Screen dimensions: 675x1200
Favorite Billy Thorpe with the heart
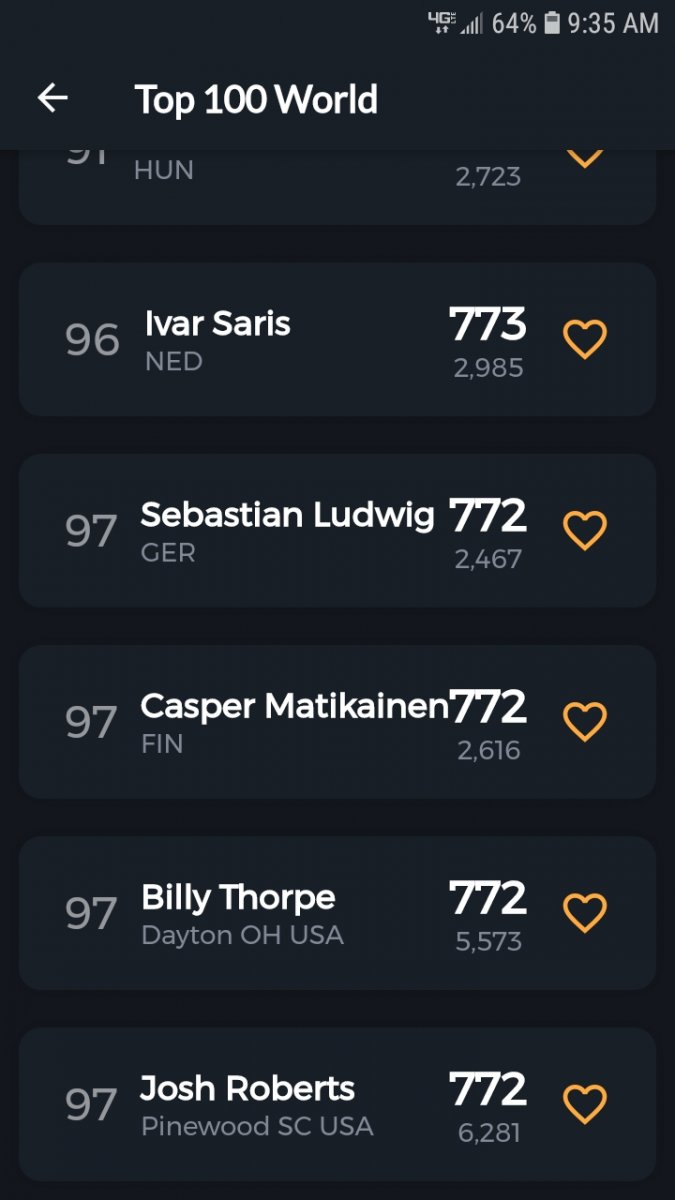coord(585,913)
